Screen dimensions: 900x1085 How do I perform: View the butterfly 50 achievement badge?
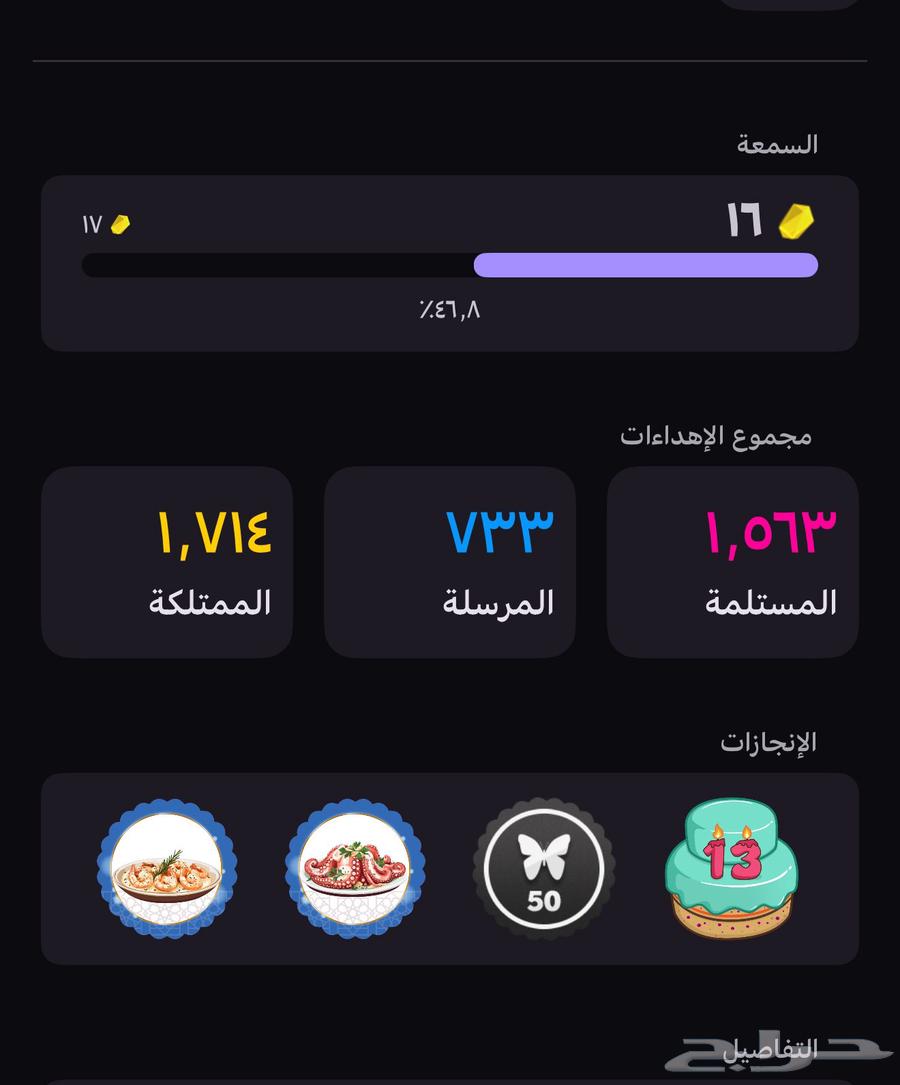(543, 868)
